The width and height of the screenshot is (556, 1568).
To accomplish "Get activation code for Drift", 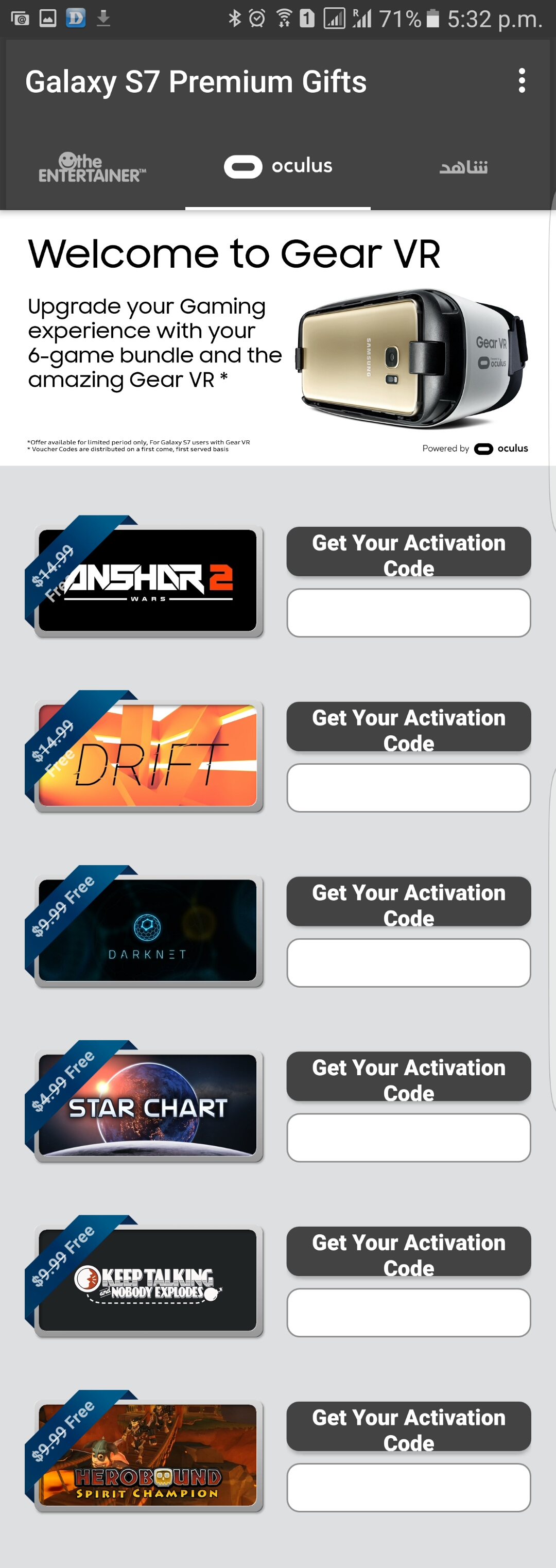I will point(408,726).
